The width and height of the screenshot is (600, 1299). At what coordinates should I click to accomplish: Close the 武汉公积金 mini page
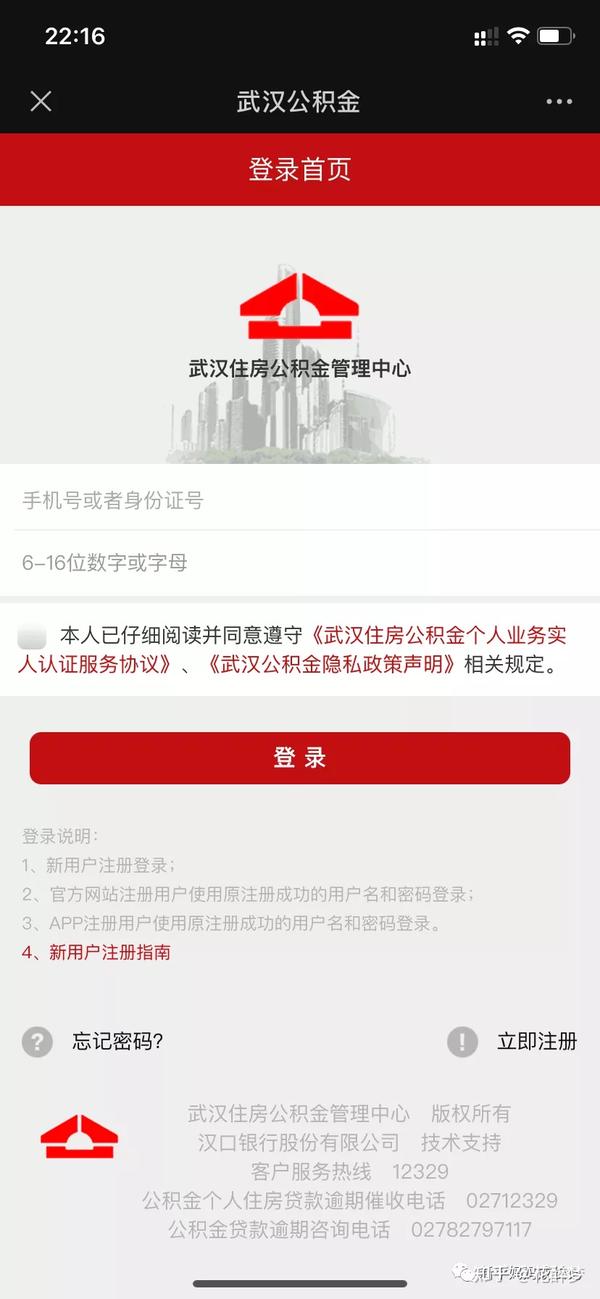[41, 101]
